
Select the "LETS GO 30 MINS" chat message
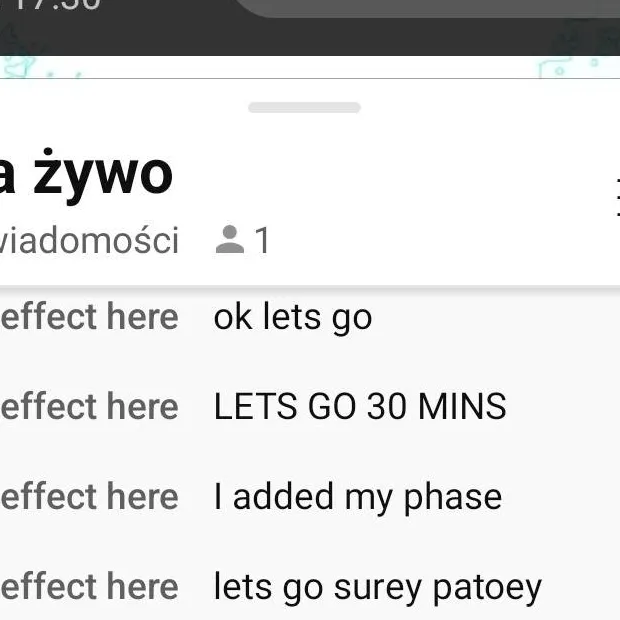pos(360,407)
